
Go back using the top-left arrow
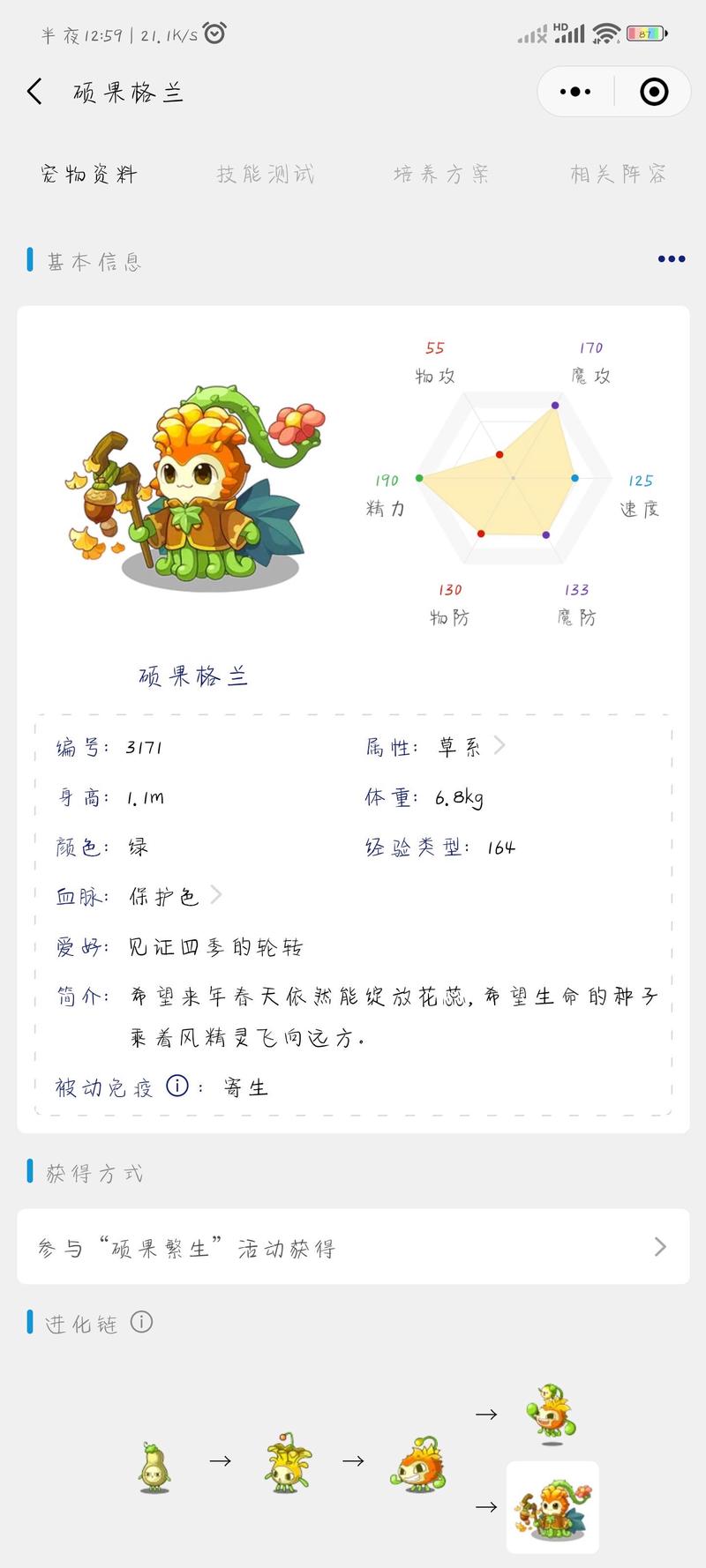(35, 92)
